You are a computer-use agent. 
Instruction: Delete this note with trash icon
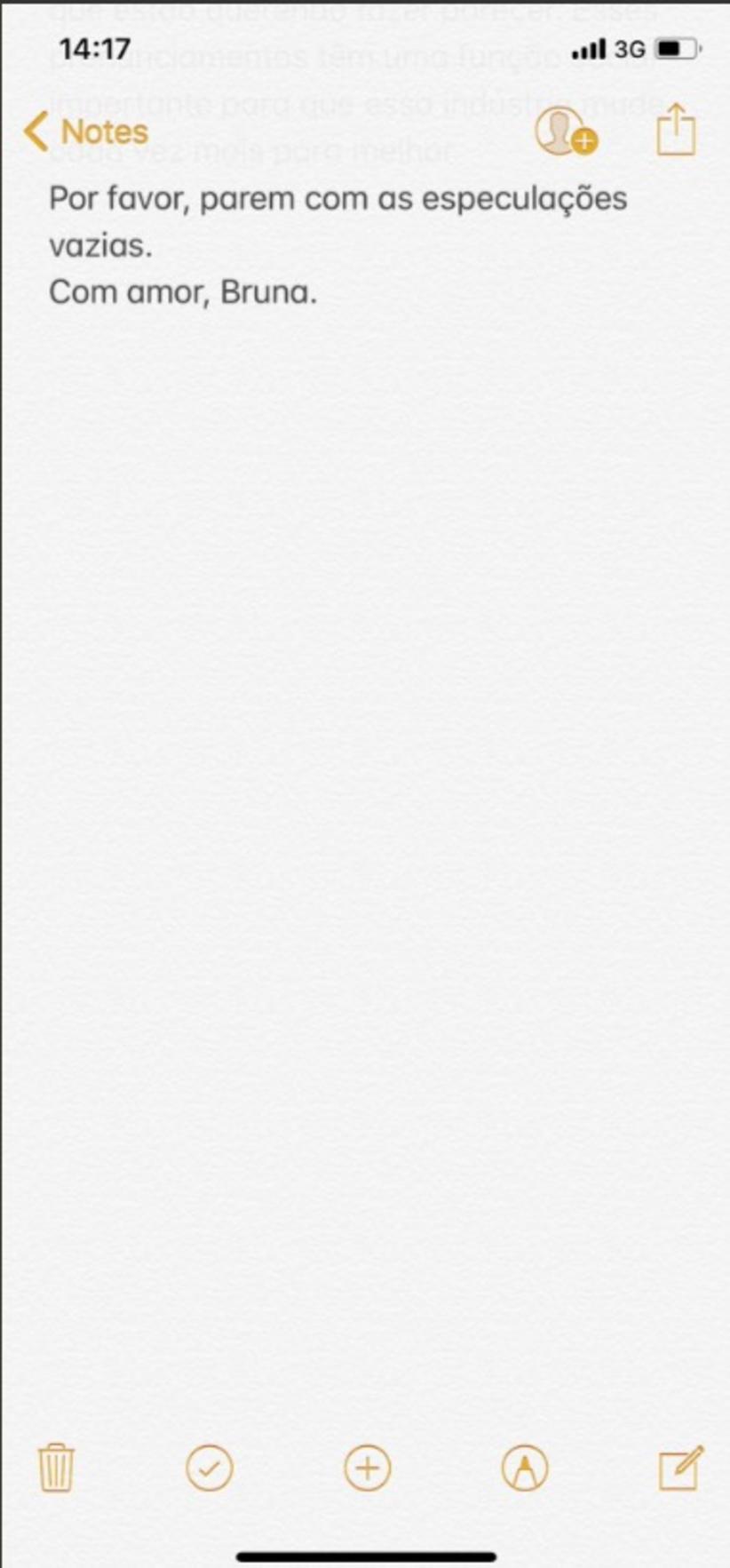click(x=56, y=1468)
